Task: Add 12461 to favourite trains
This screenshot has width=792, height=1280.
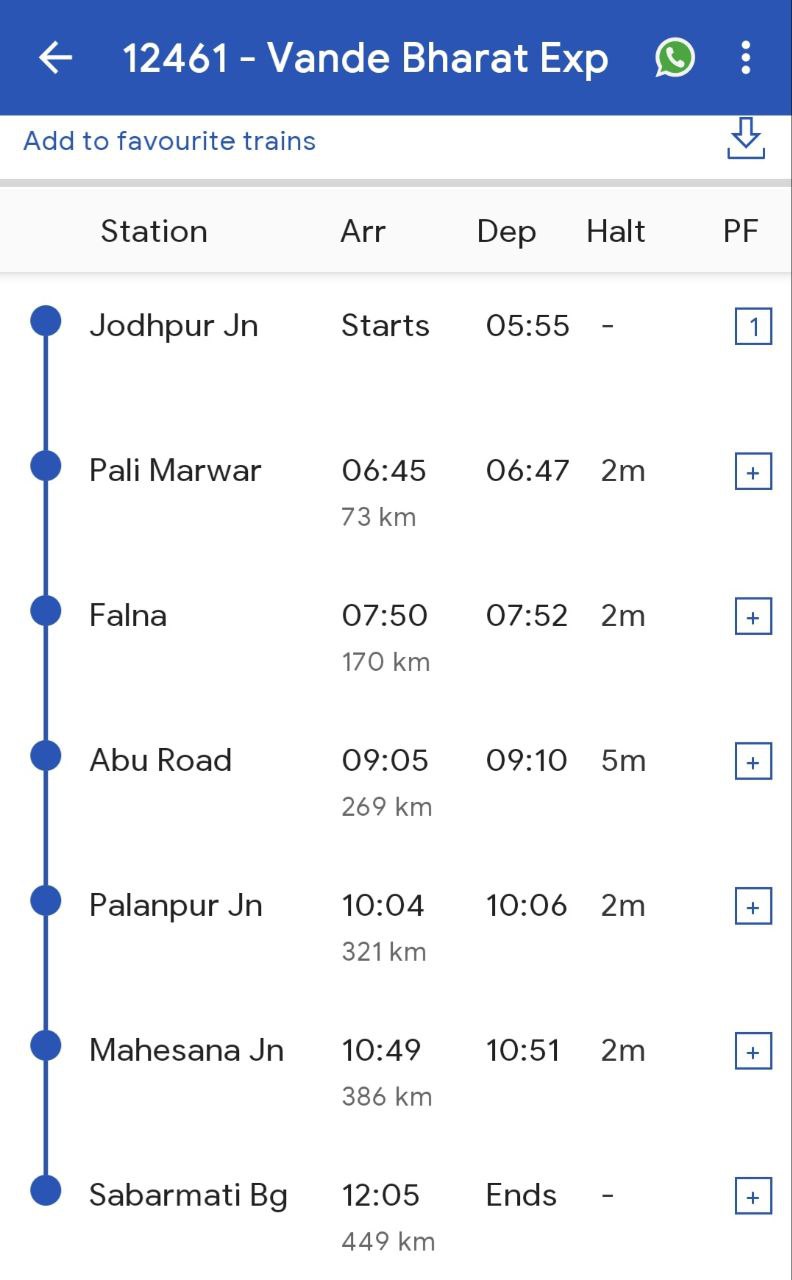Action: (x=168, y=140)
